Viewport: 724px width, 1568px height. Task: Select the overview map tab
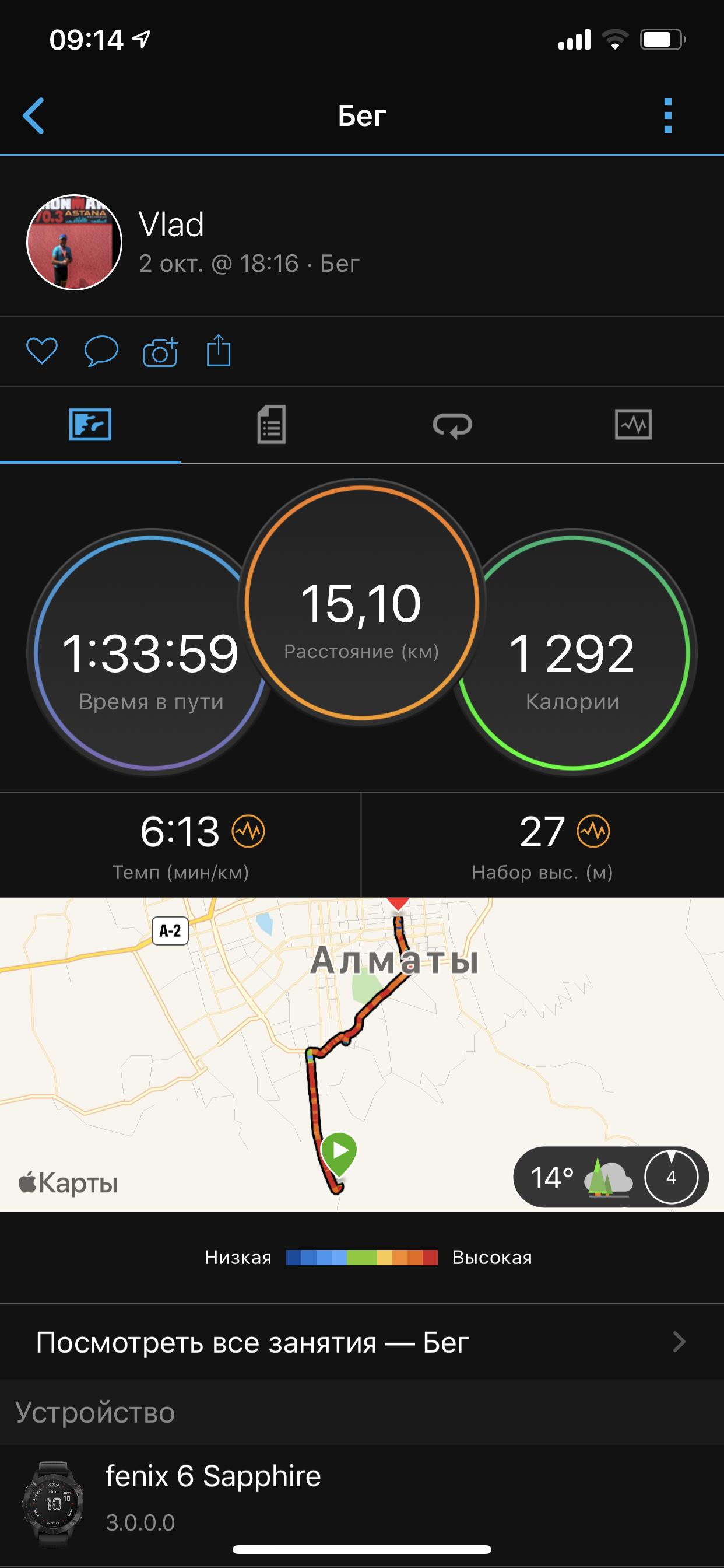point(90,425)
